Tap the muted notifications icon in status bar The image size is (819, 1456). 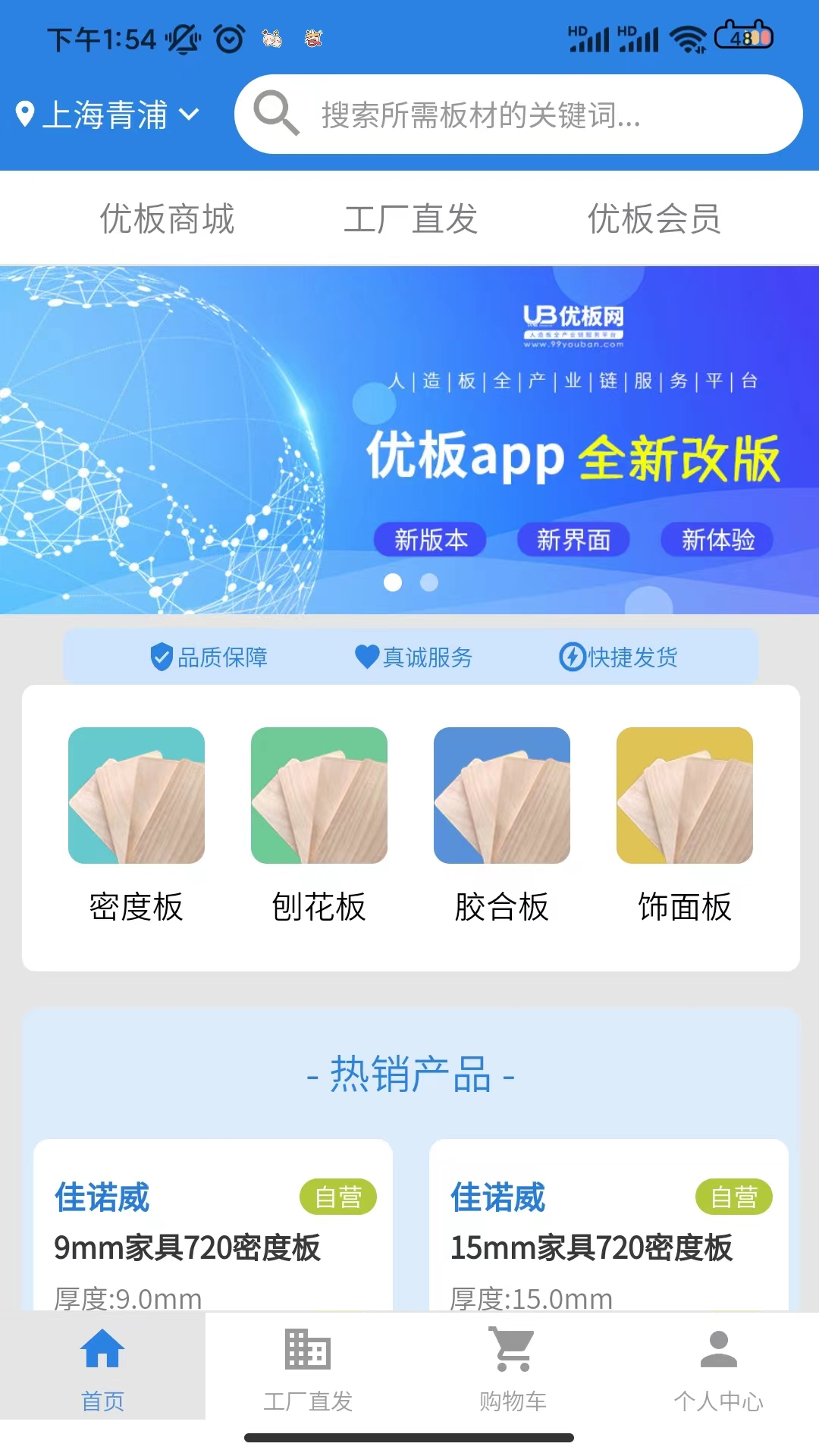(x=180, y=37)
